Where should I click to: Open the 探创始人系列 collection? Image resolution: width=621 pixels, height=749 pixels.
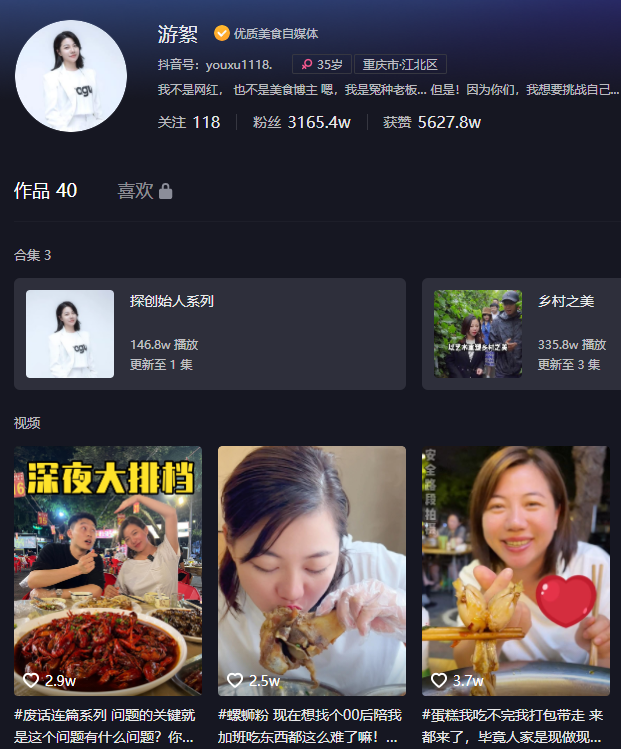point(209,334)
